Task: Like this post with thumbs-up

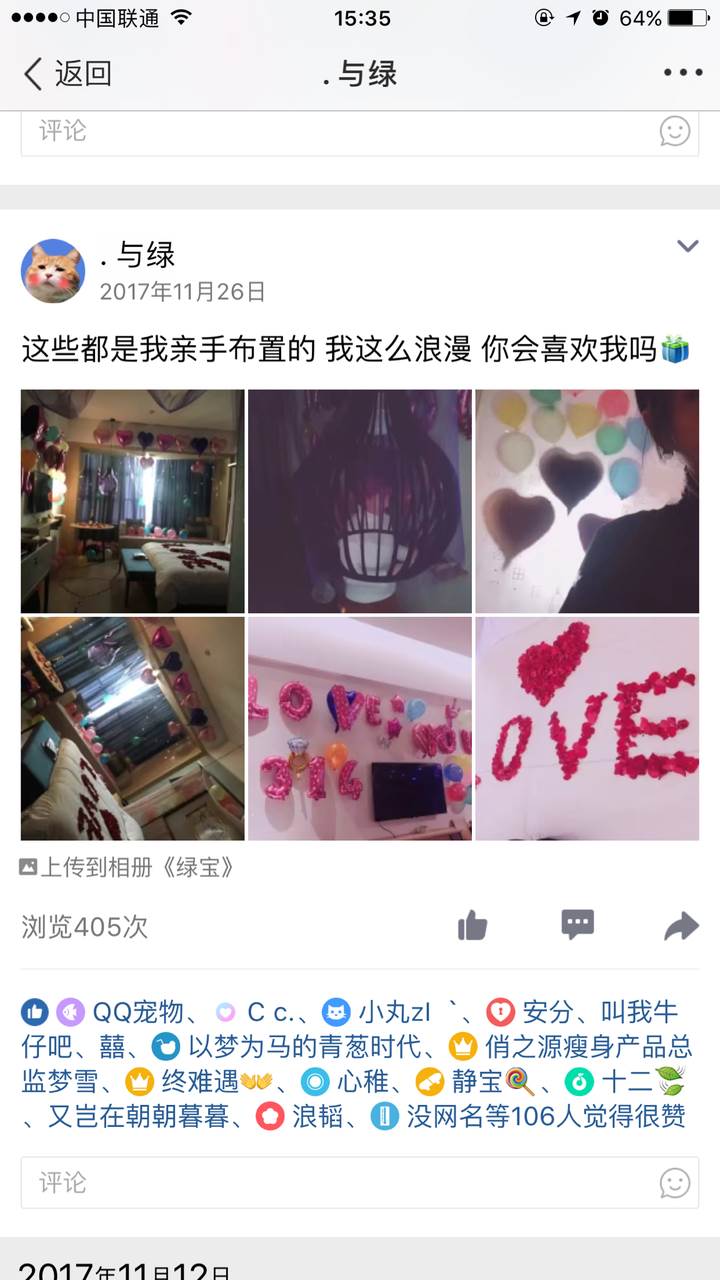Action: [x=472, y=926]
